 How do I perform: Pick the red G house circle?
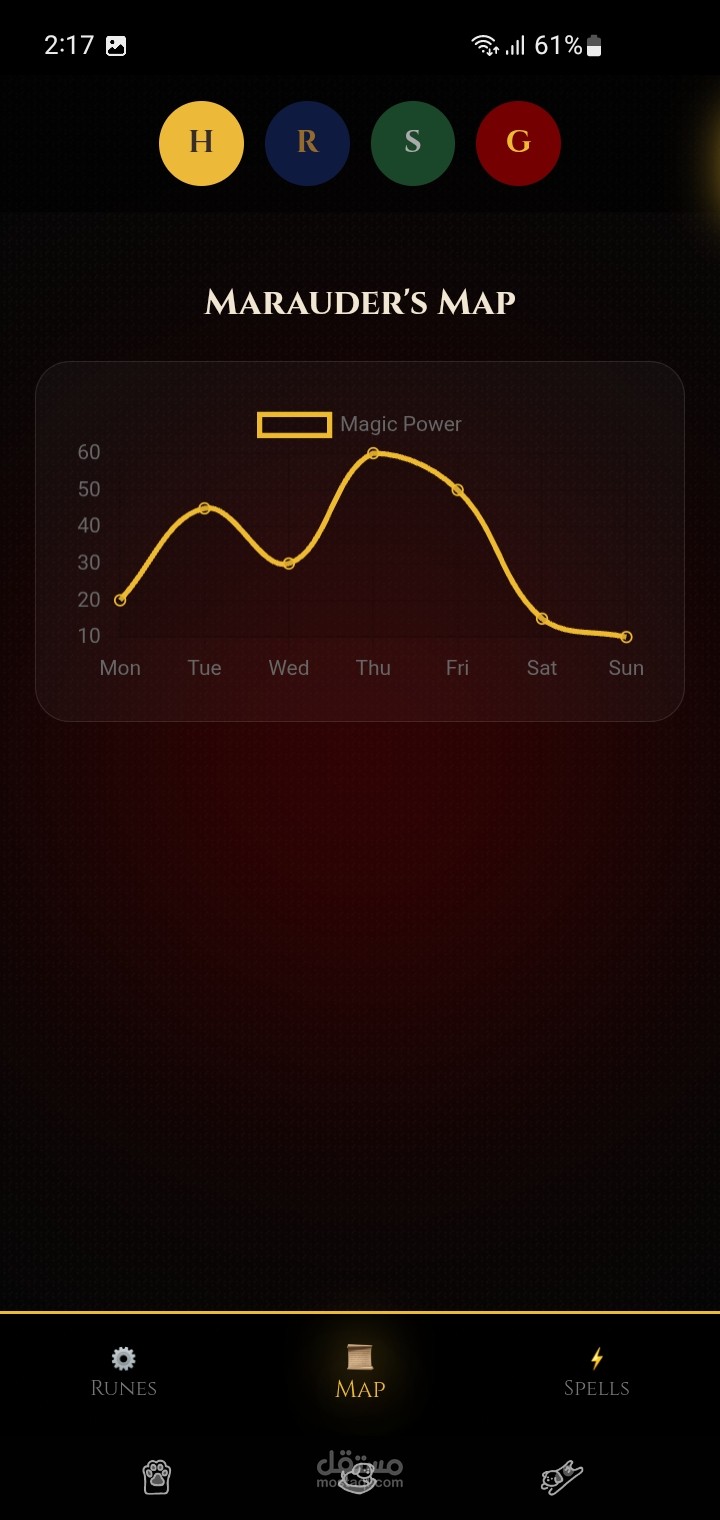point(518,143)
